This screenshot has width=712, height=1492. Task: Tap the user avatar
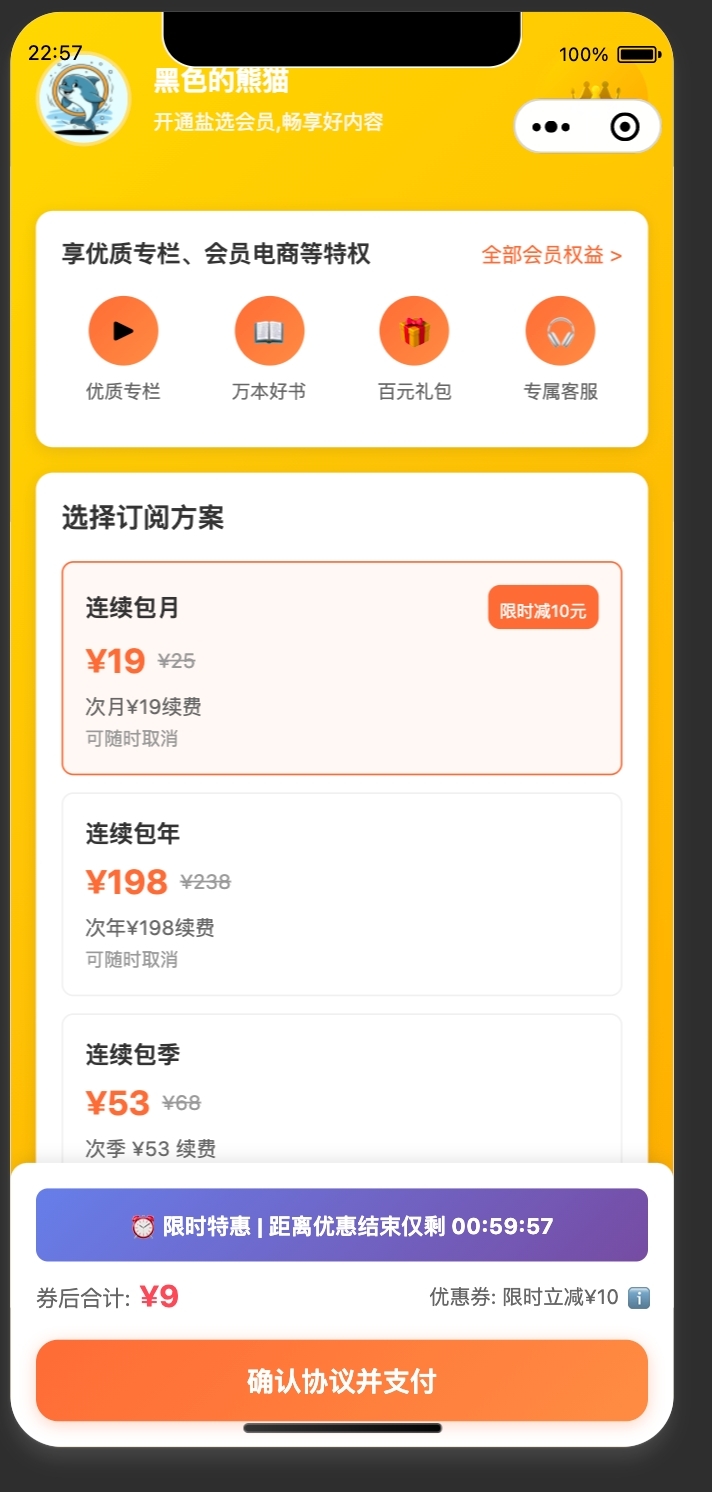83,98
